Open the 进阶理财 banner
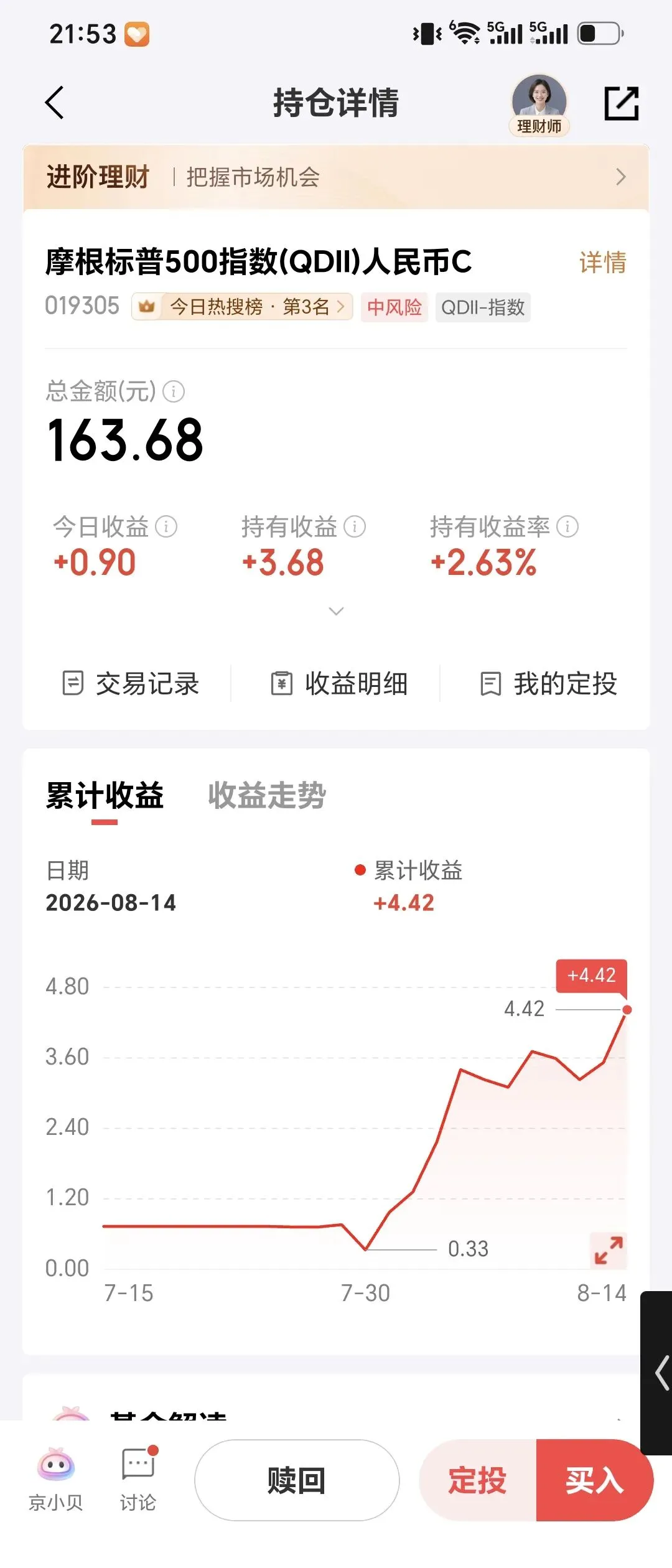Viewport: 672px width, 1568px height. (336, 177)
